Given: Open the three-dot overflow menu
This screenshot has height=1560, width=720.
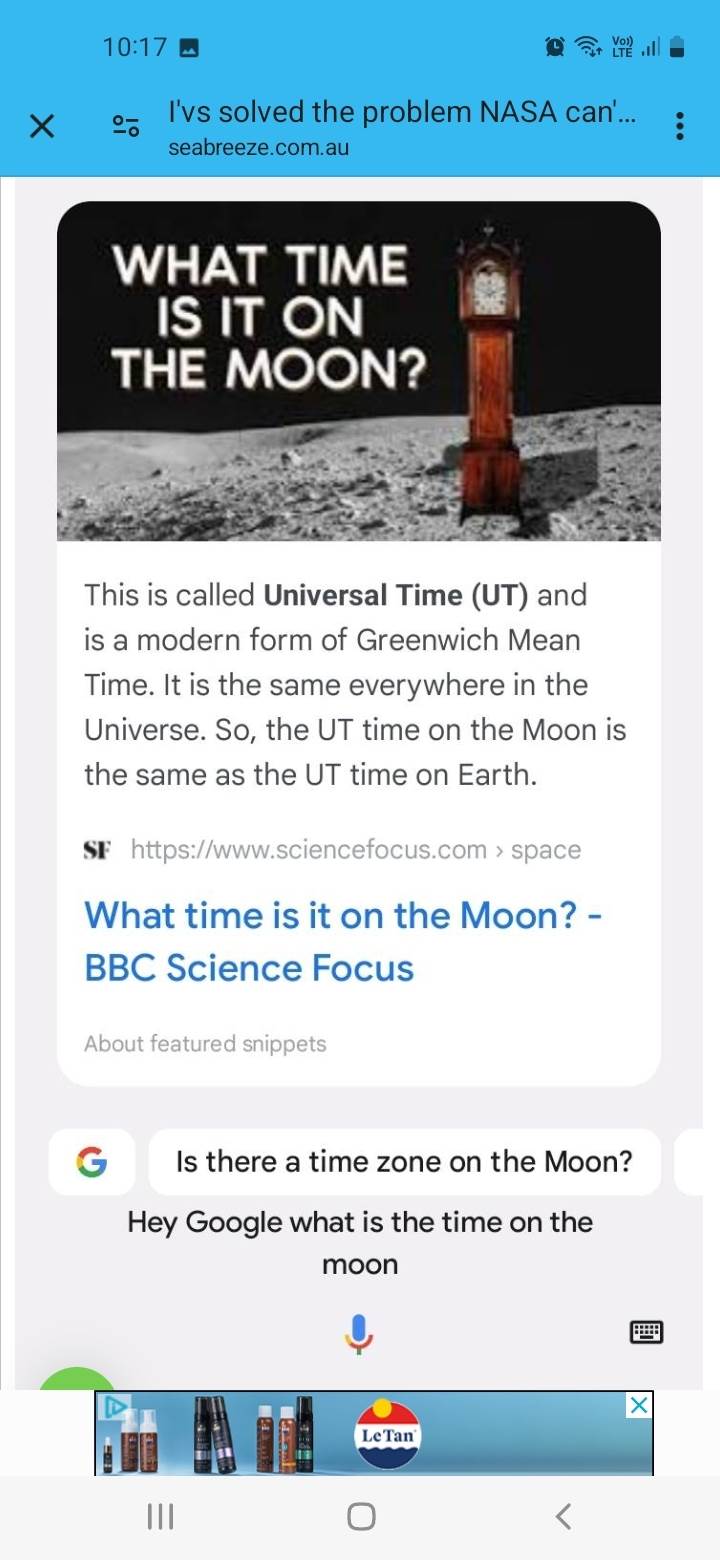Looking at the screenshot, I should (680, 126).
